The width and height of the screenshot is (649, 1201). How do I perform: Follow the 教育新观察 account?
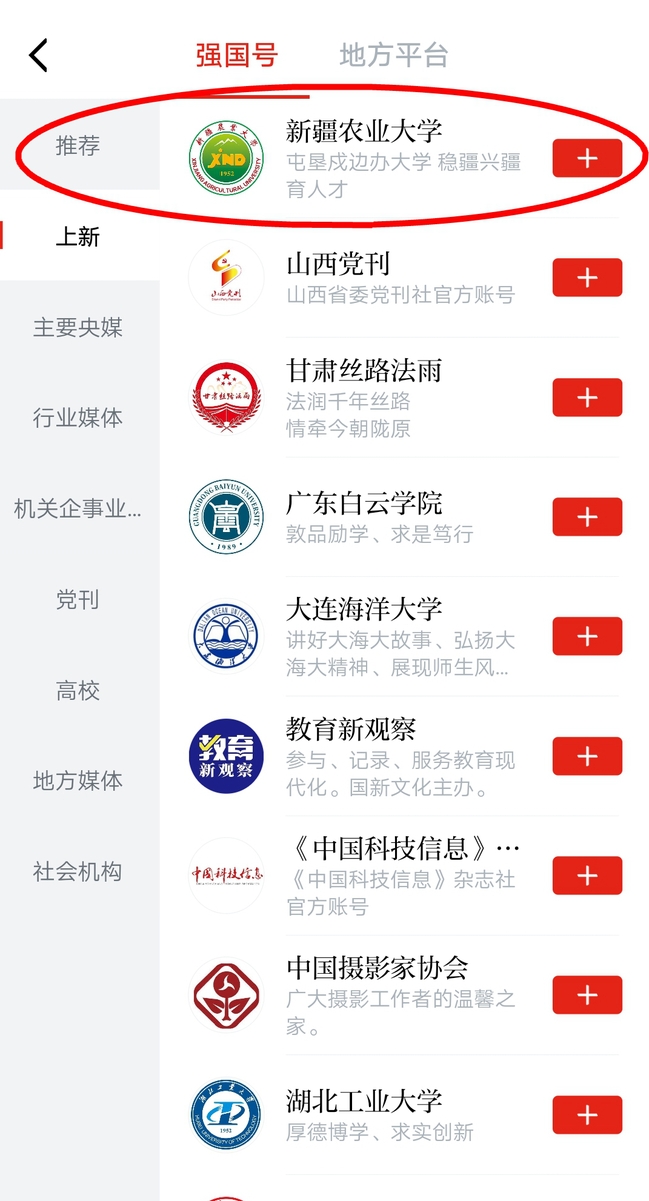(587, 757)
